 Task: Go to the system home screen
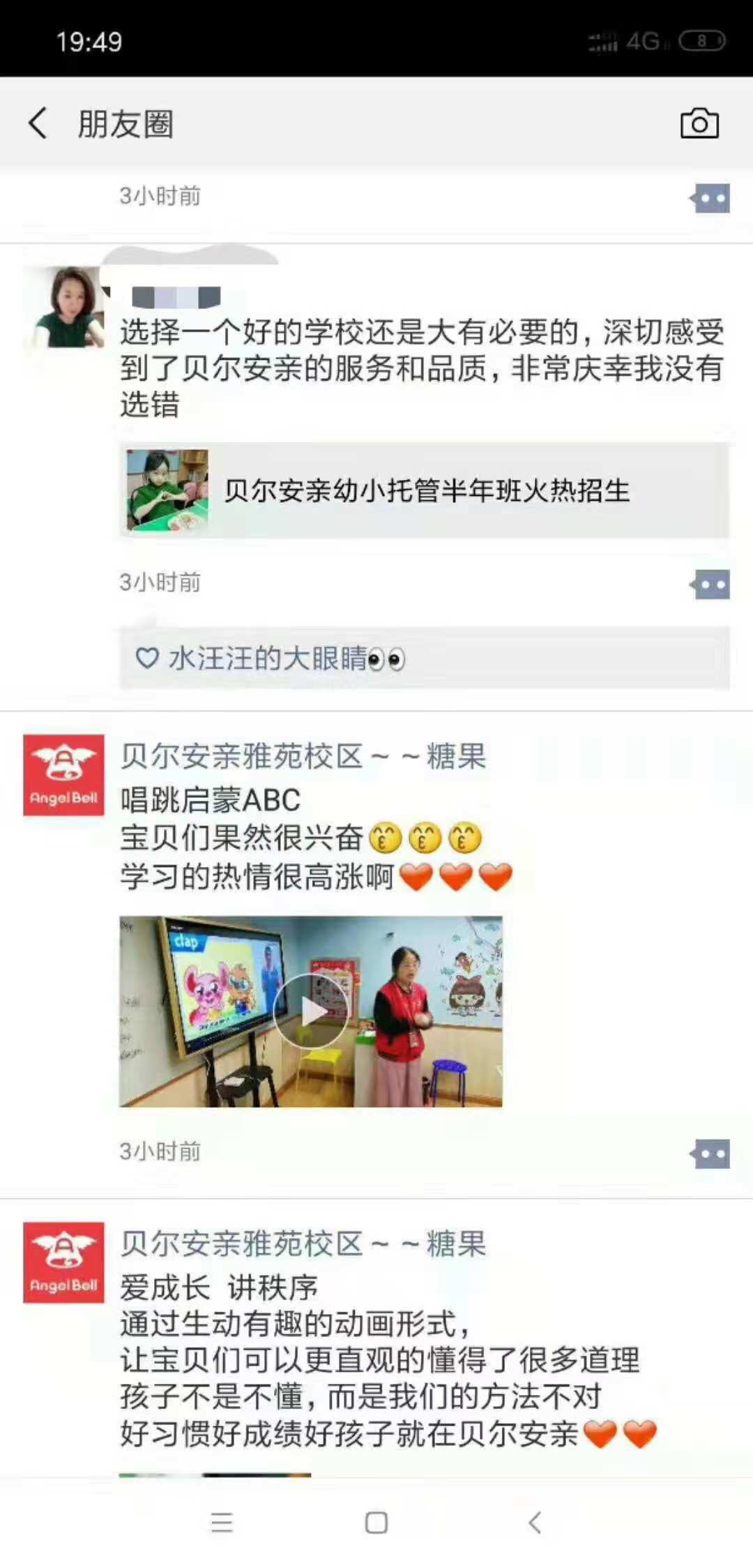376,1522
